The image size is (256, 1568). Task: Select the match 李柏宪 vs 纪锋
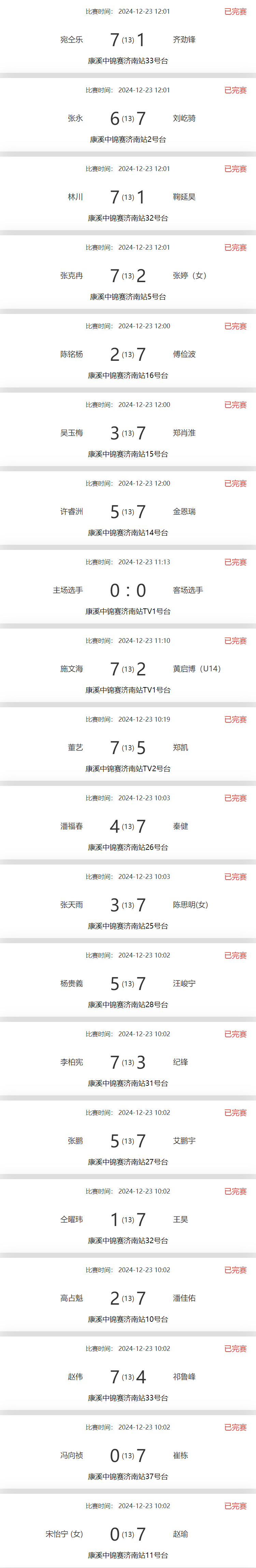128,1062
